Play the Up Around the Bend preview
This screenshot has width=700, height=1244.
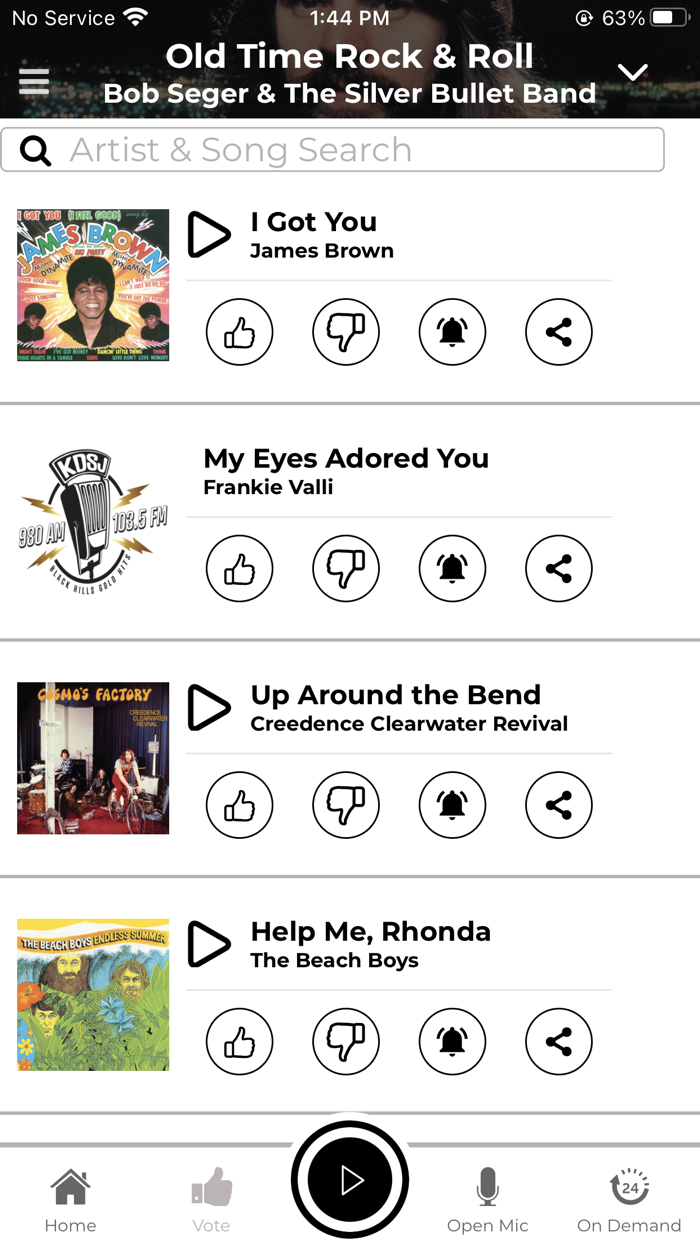pyautogui.click(x=209, y=708)
